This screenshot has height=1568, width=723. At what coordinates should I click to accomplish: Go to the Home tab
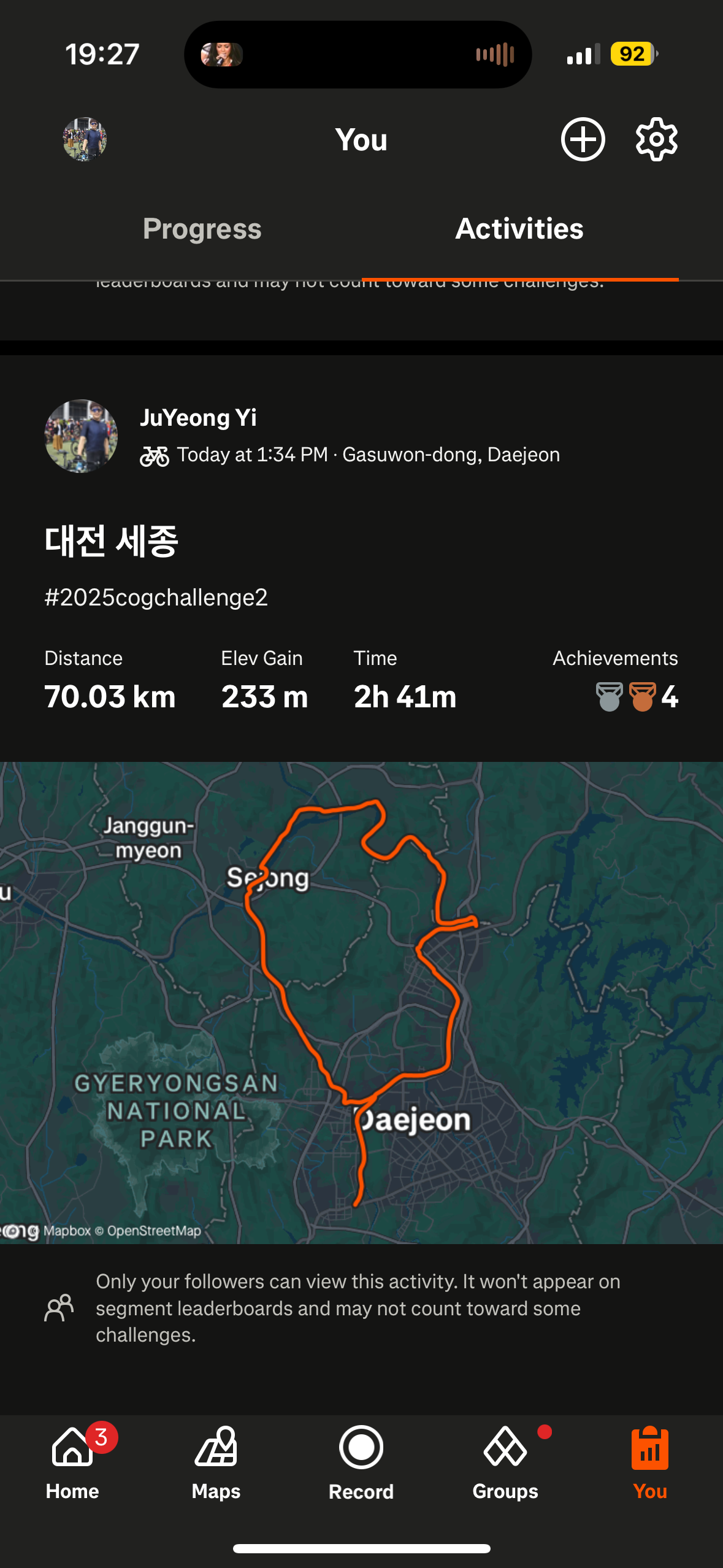point(72,1462)
